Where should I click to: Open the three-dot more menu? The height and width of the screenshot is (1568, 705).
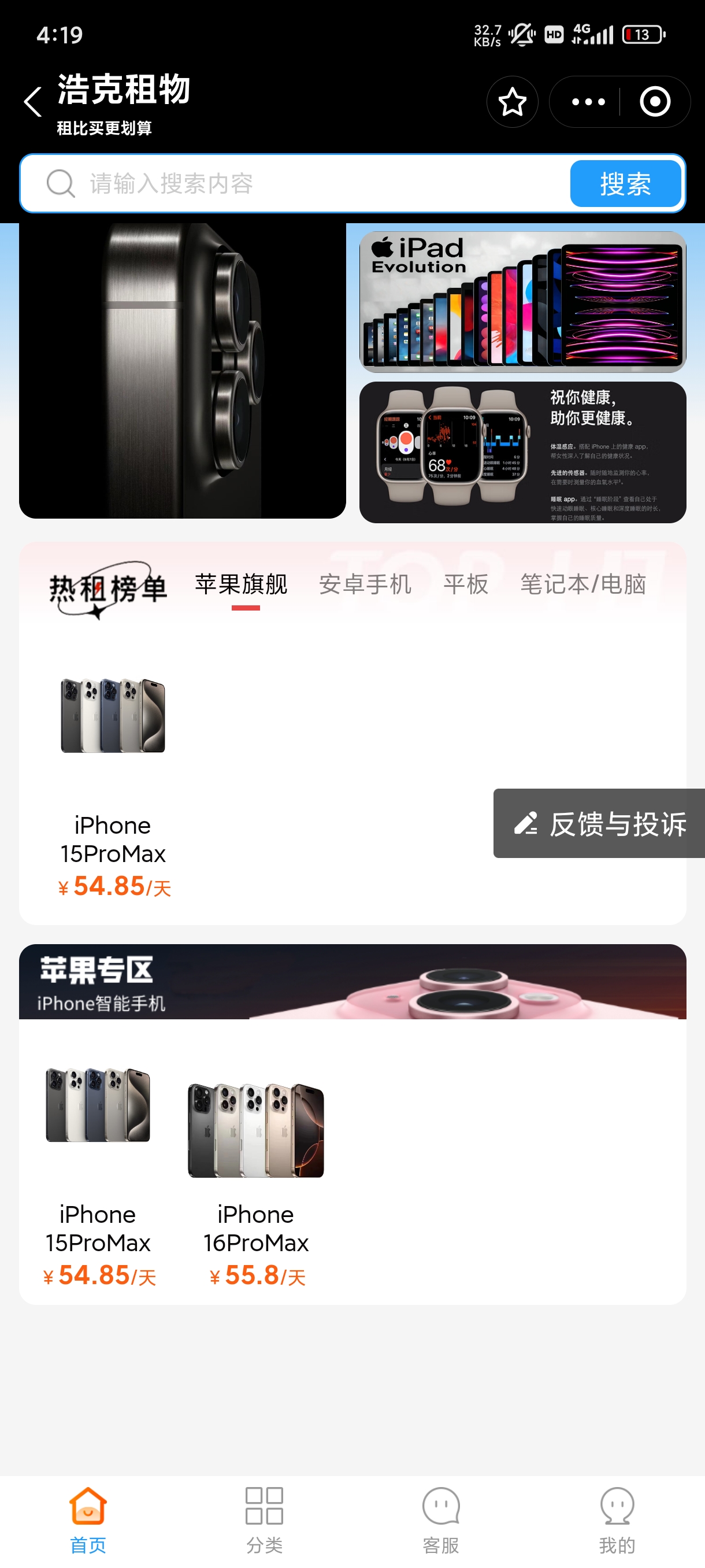click(x=588, y=102)
